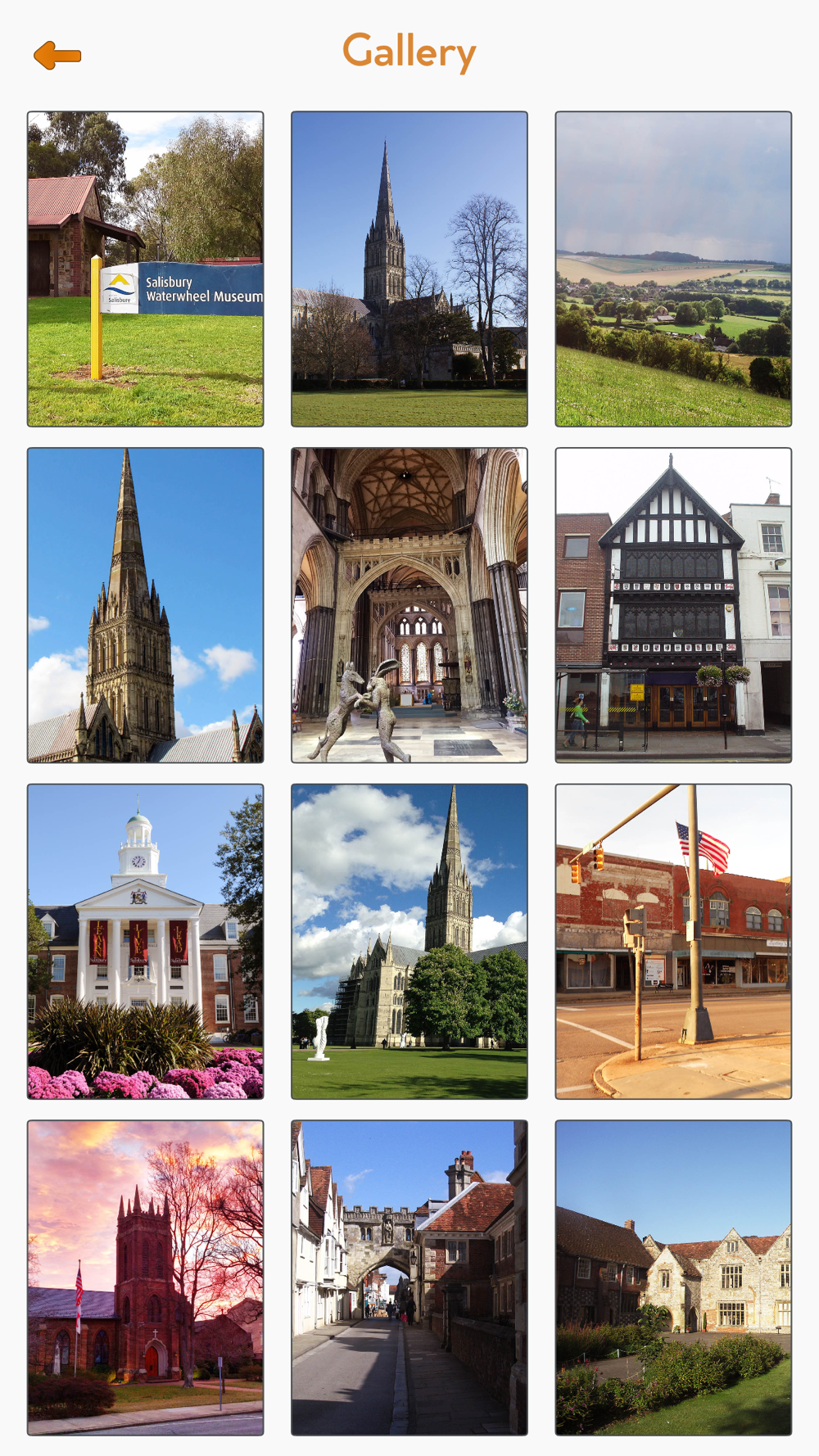The image size is (819, 1456).
Task: View the street corner with American flag
Action: click(673, 942)
